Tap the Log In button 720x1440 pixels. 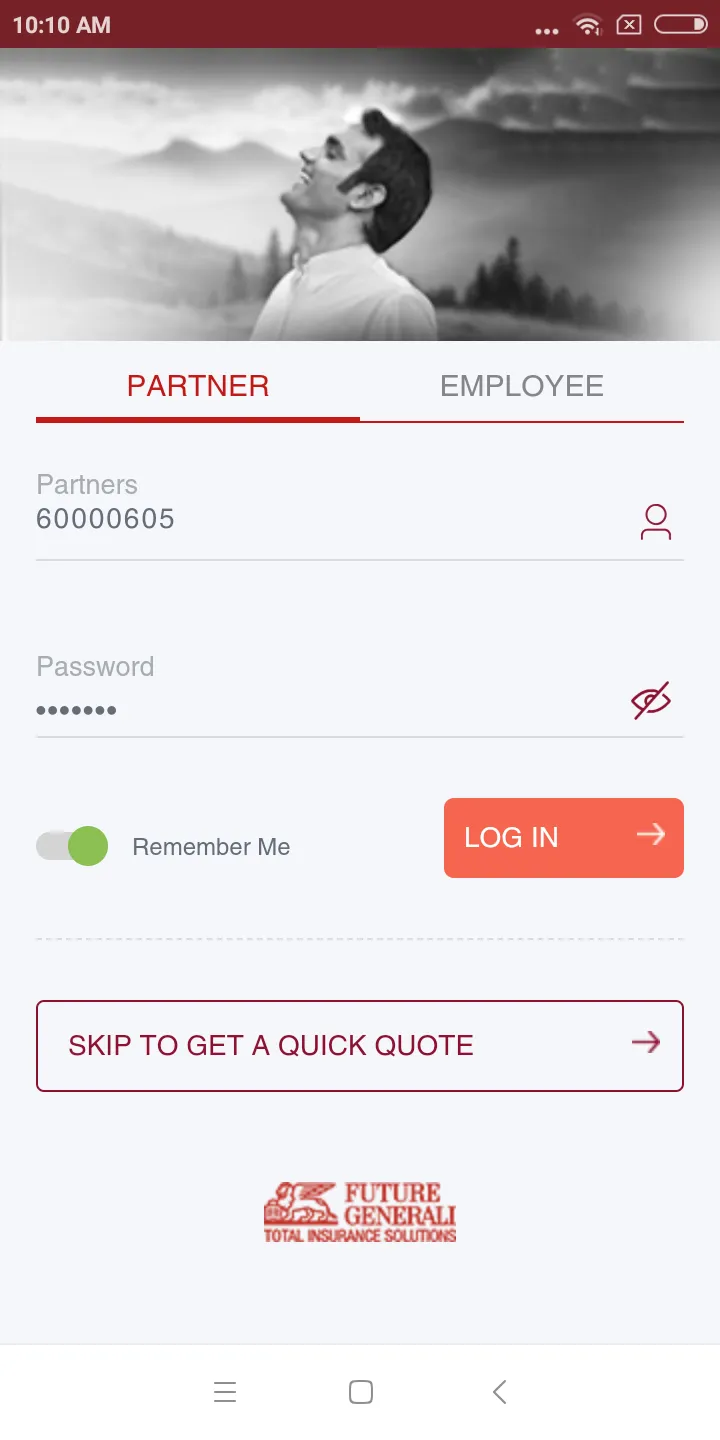(x=563, y=838)
